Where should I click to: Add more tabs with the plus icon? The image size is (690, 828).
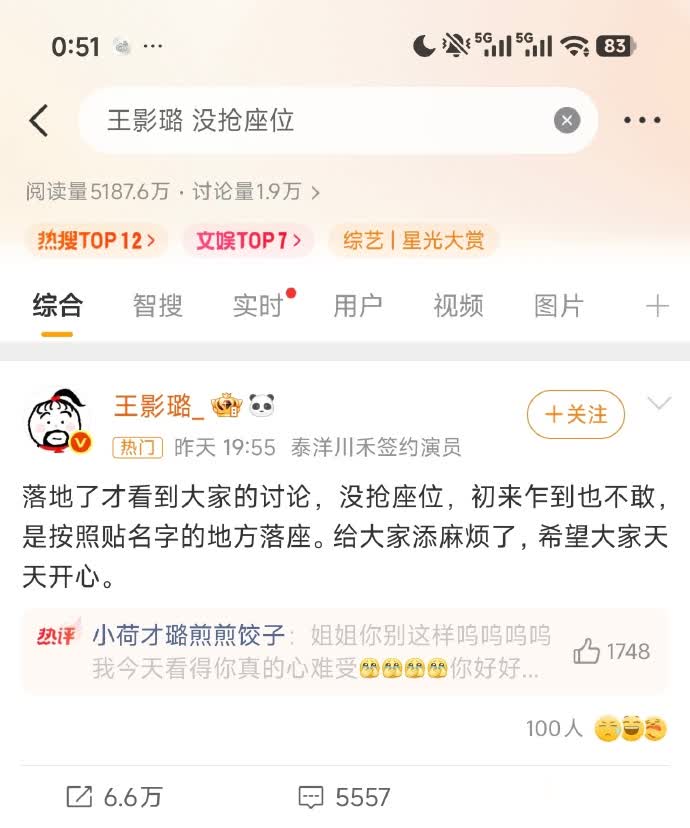pyautogui.click(x=657, y=306)
